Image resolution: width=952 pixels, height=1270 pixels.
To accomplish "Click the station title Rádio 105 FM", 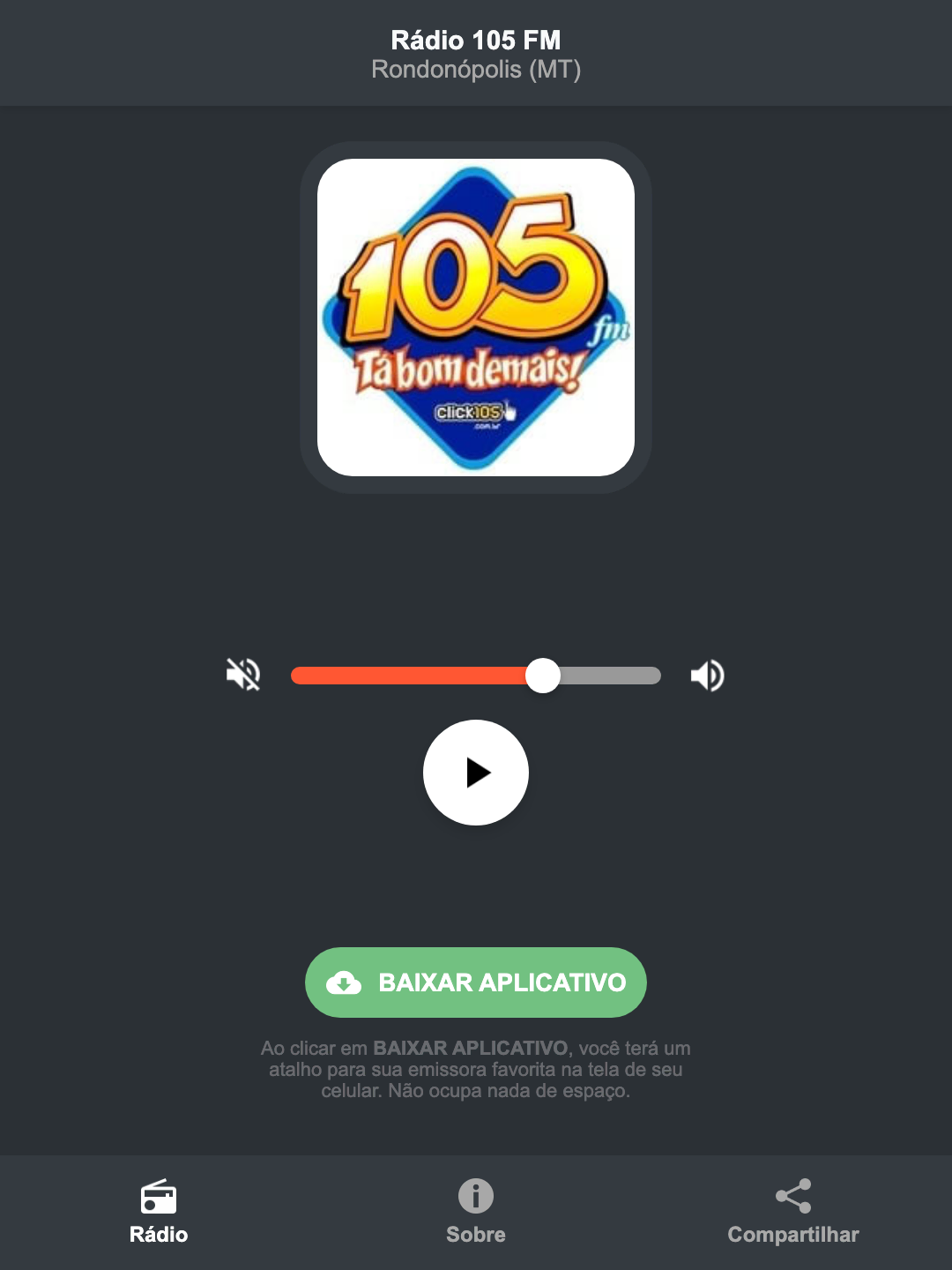I will (475, 40).
